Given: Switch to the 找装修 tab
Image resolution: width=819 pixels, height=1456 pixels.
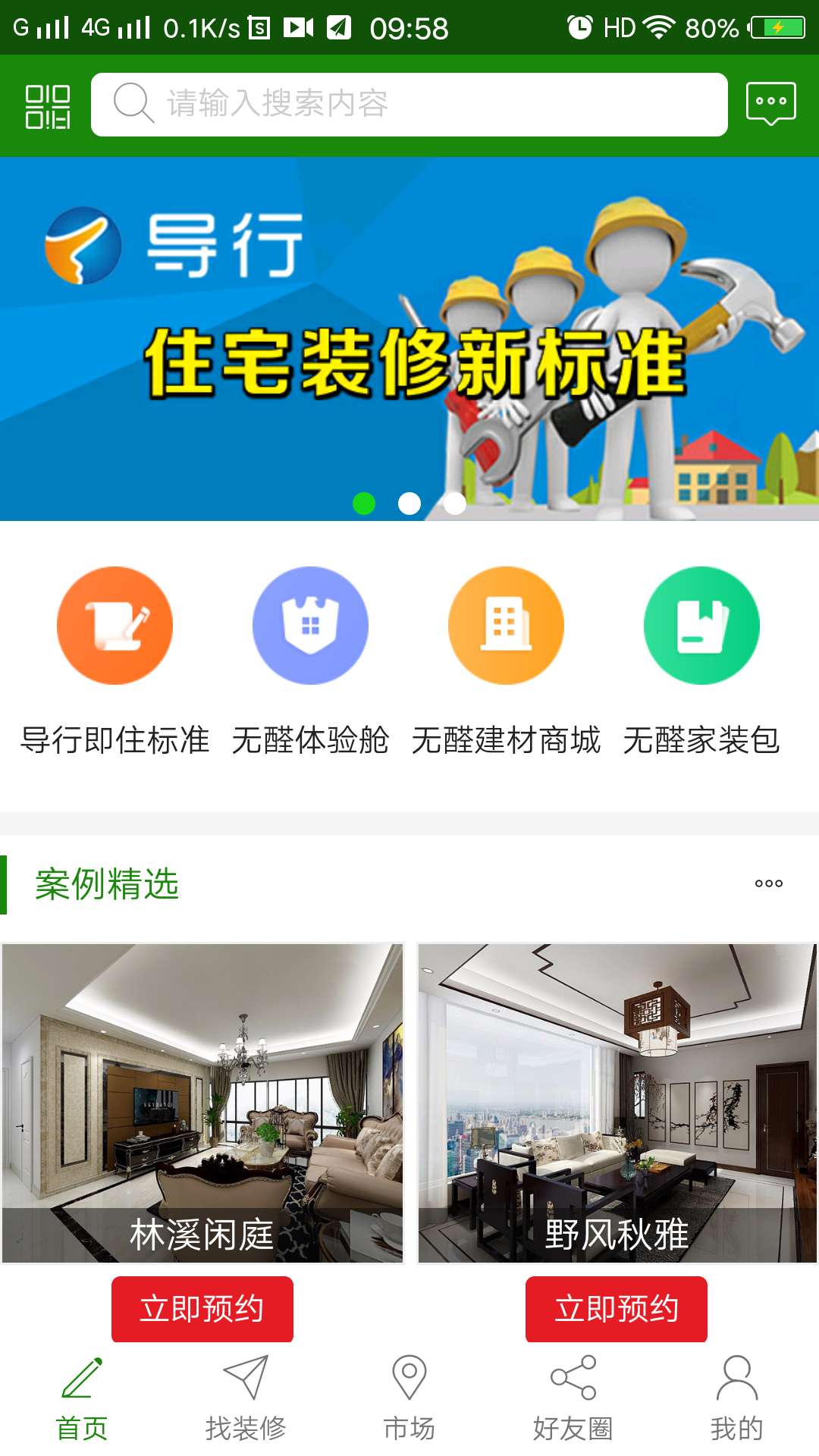Looking at the screenshot, I should [246, 1399].
